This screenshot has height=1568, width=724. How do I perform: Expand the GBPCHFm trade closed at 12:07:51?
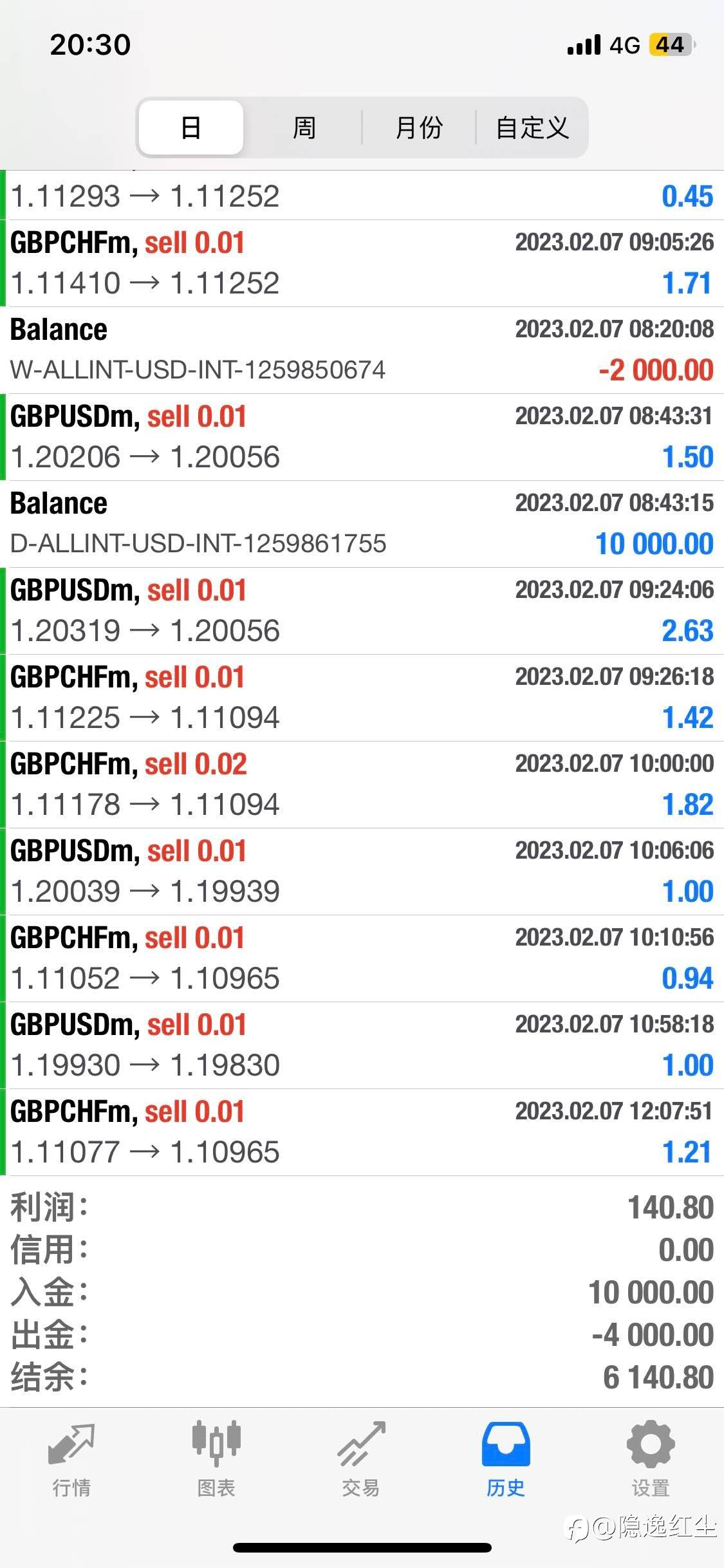pyautogui.click(x=362, y=1132)
